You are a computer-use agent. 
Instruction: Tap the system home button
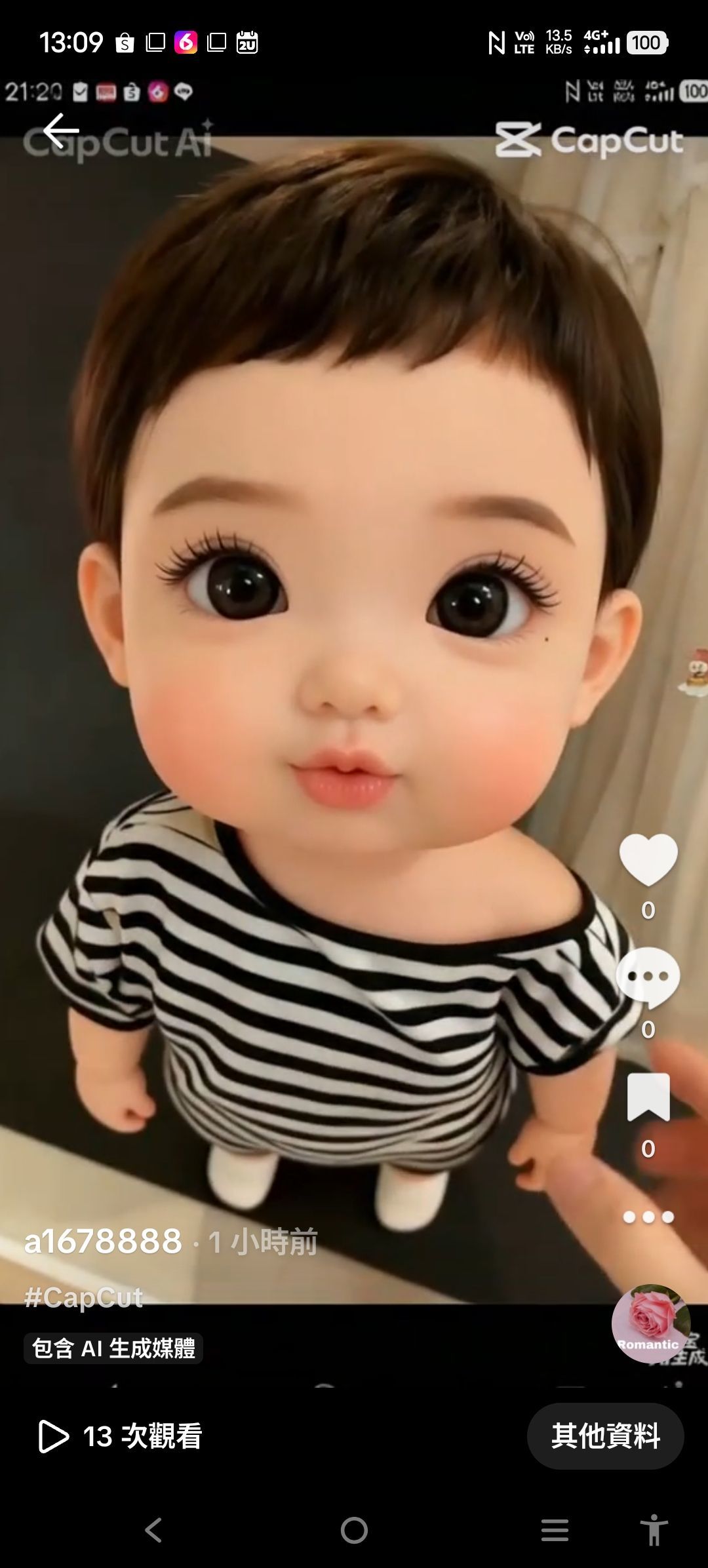(354, 1531)
